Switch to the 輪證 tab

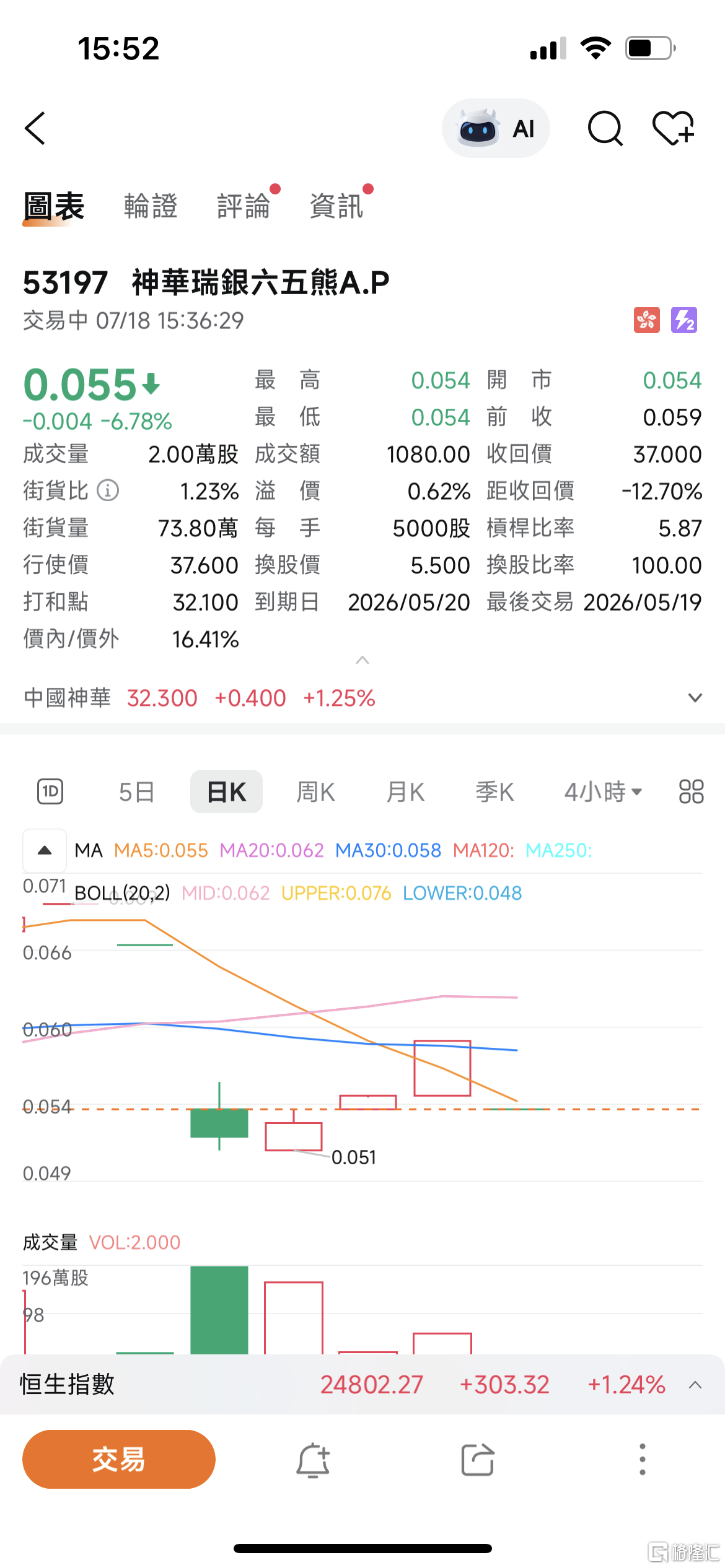coord(151,206)
